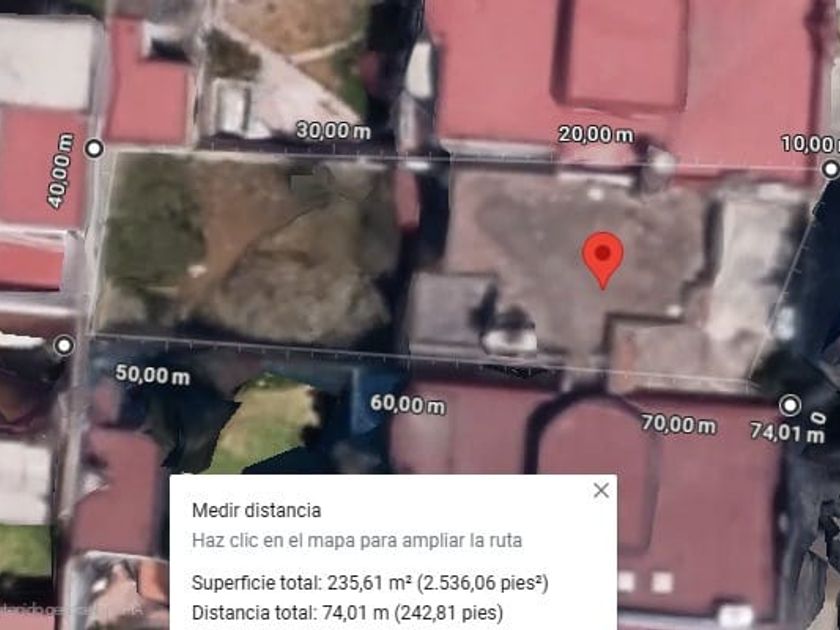
Task: Select the measurement point beside 40,00 m
Action: click(94, 149)
